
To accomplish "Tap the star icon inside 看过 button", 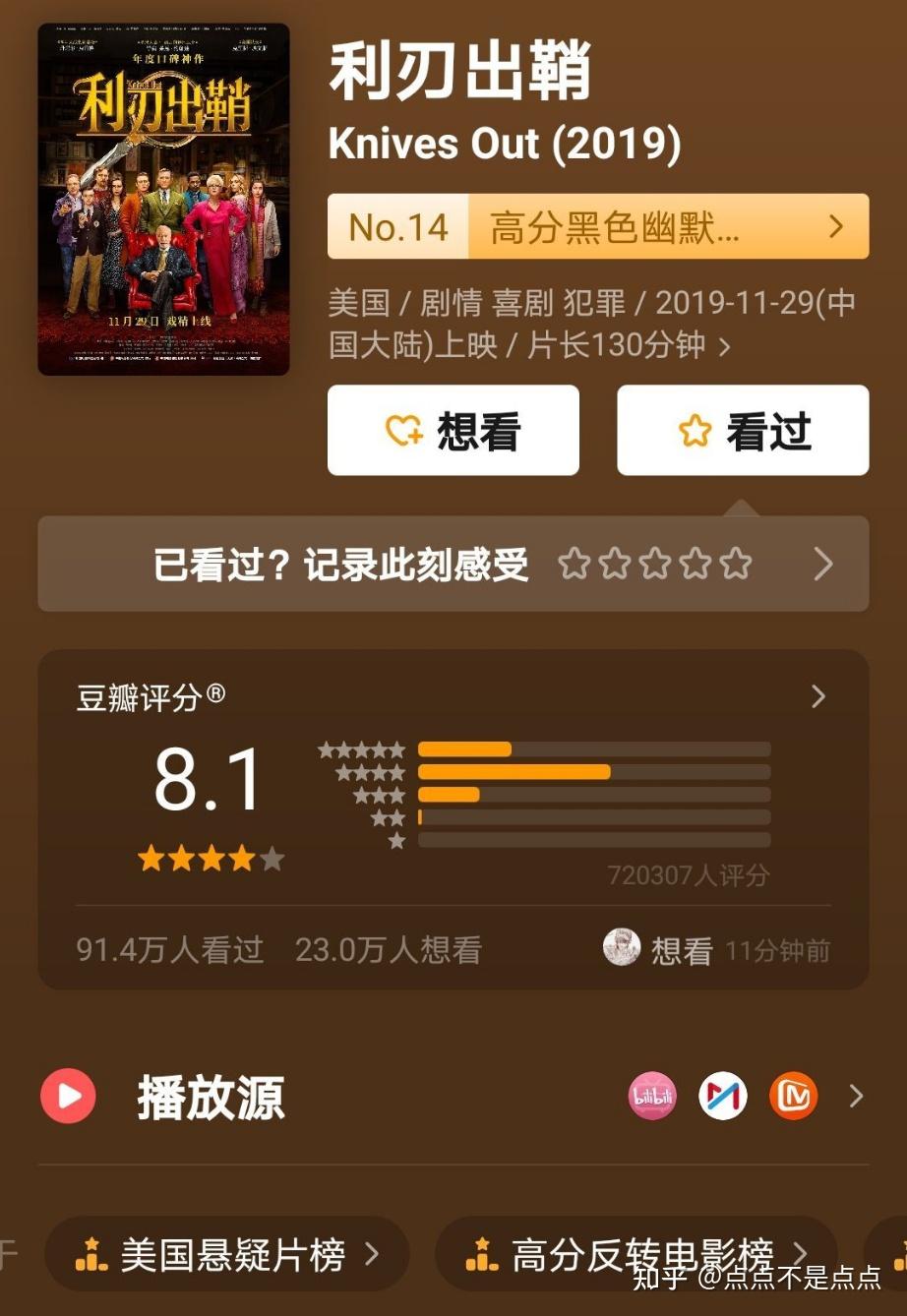I will [695, 430].
